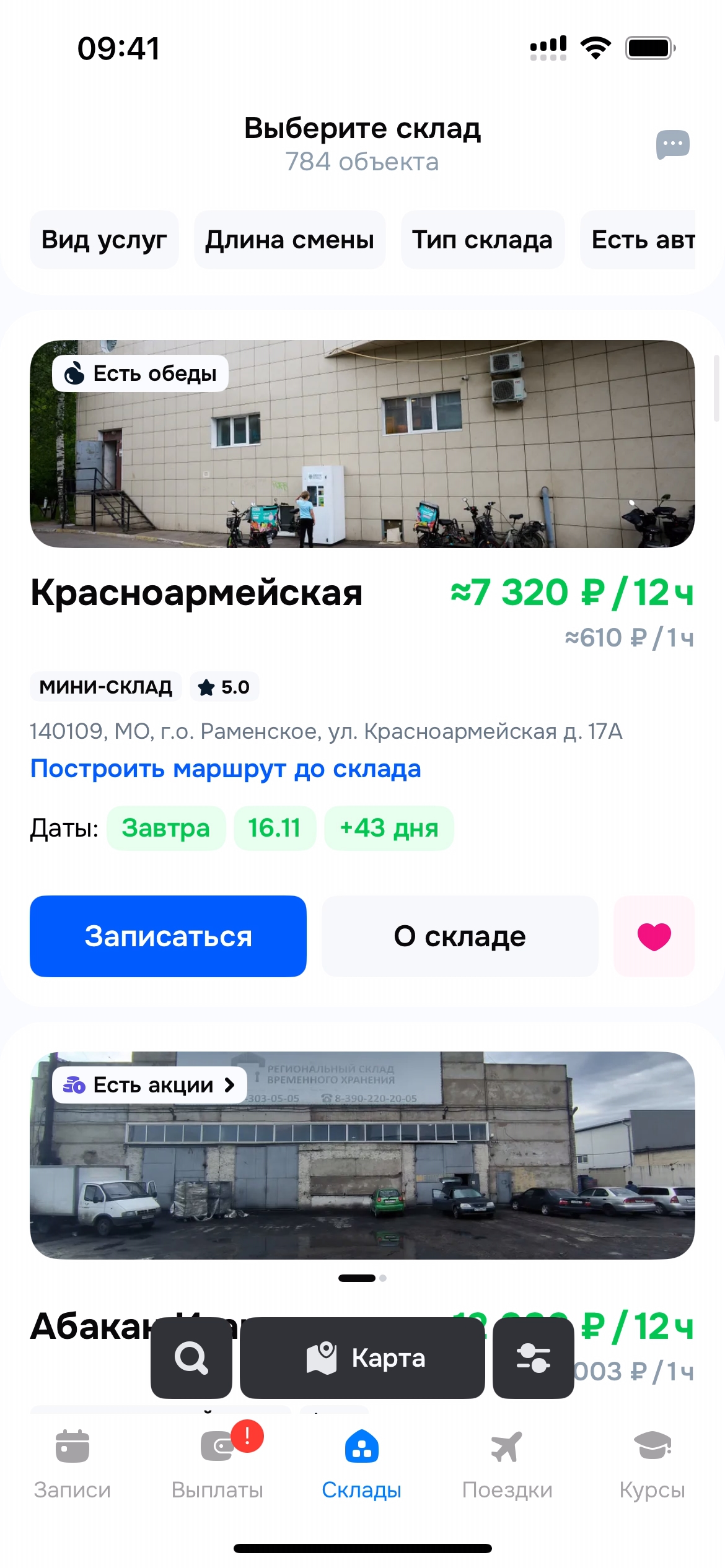The width and height of the screenshot is (725, 1568).
Task: Switch to the Карта map view
Action: (362, 1357)
